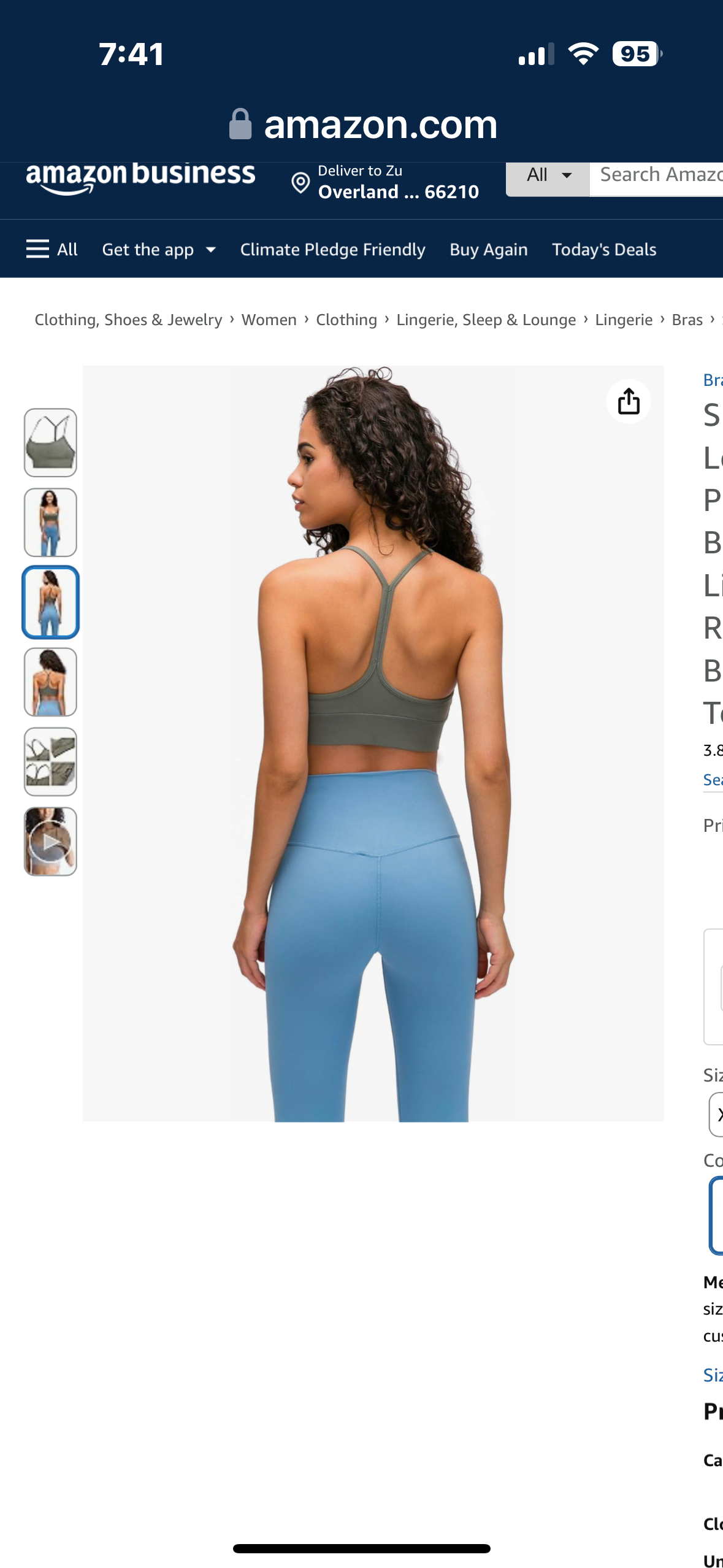Open the Bras breadcrumb
Viewport: 723px width, 1568px height.
(687, 320)
